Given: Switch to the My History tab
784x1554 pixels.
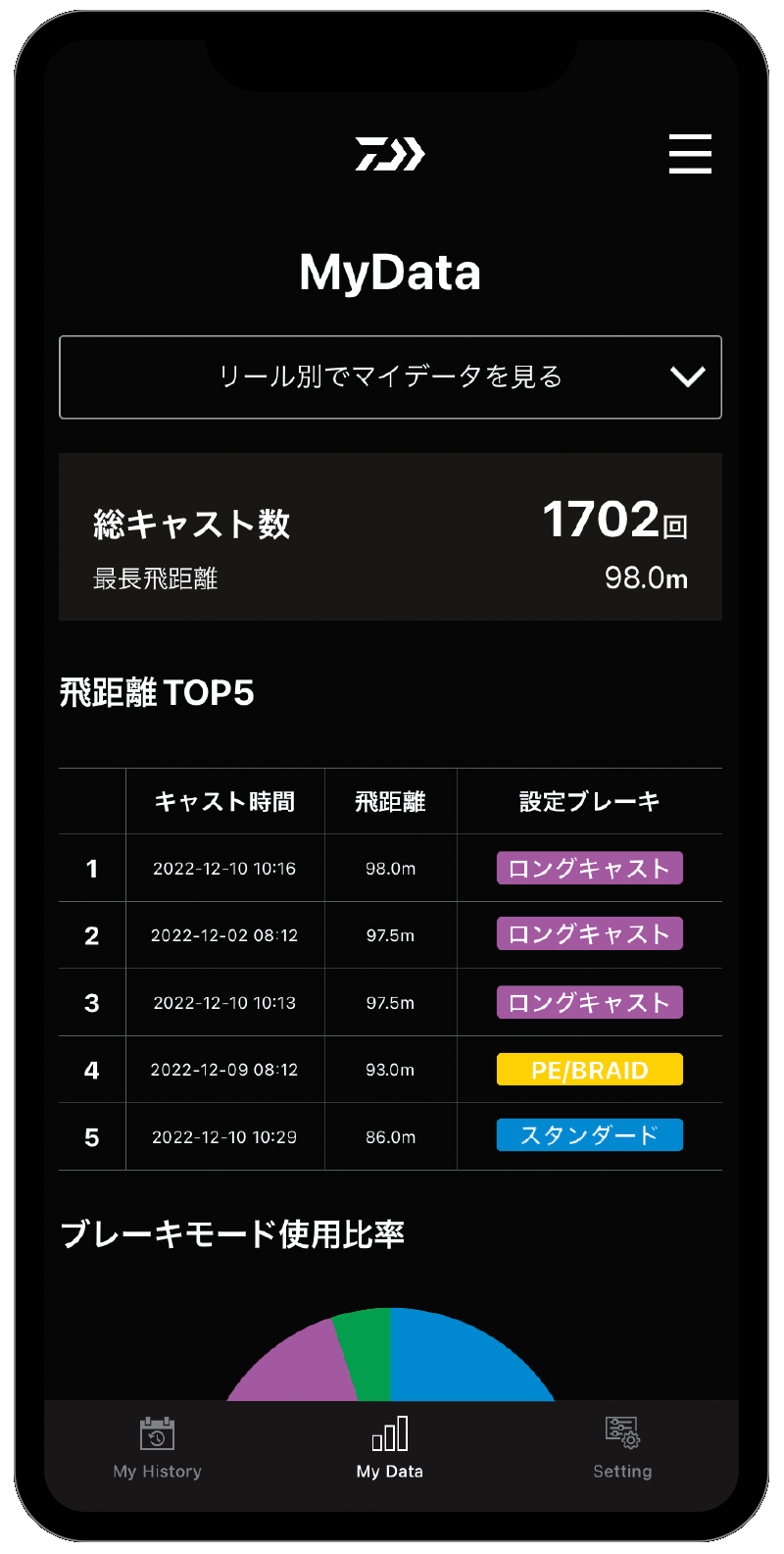Looking at the screenshot, I should (x=157, y=1447).
